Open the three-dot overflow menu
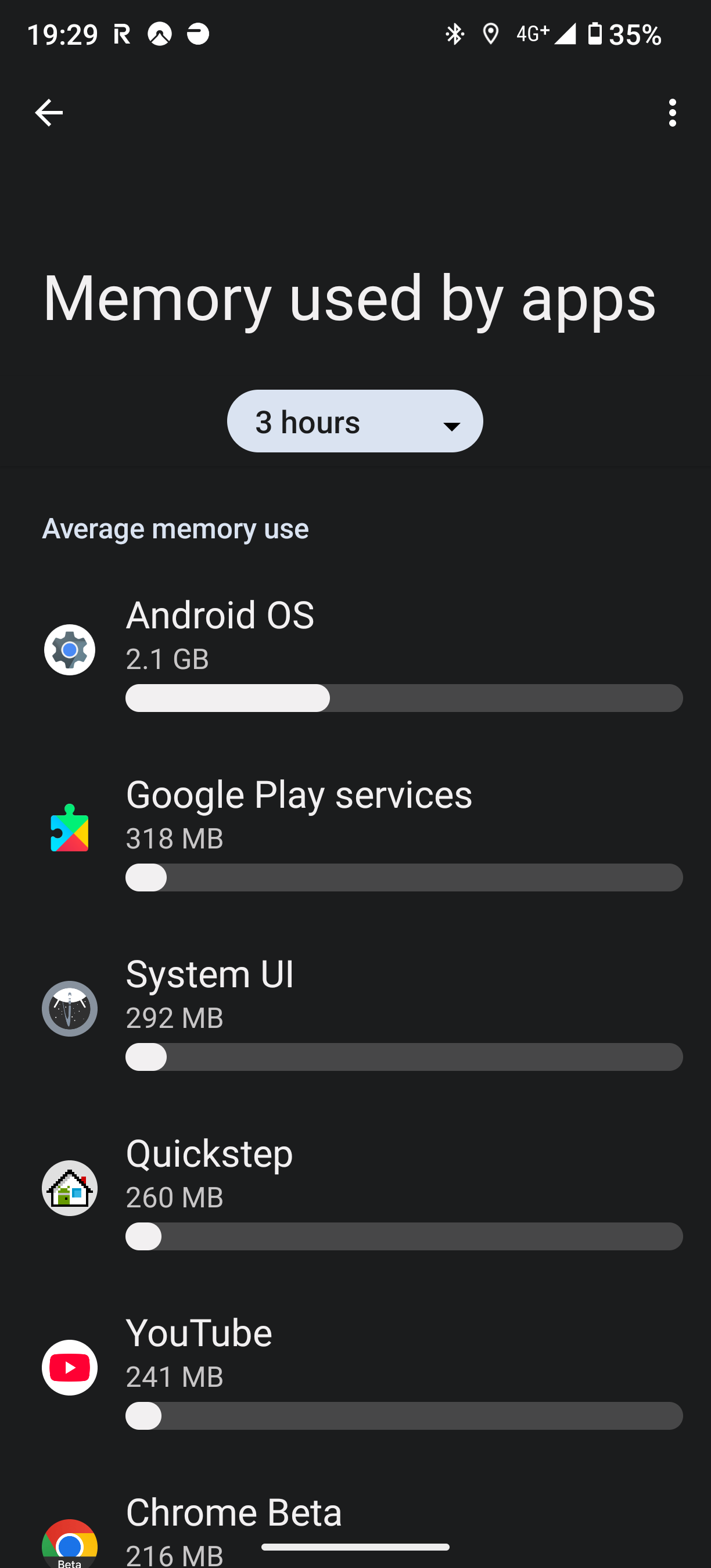The image size is (711, 1568). [672, 113]
